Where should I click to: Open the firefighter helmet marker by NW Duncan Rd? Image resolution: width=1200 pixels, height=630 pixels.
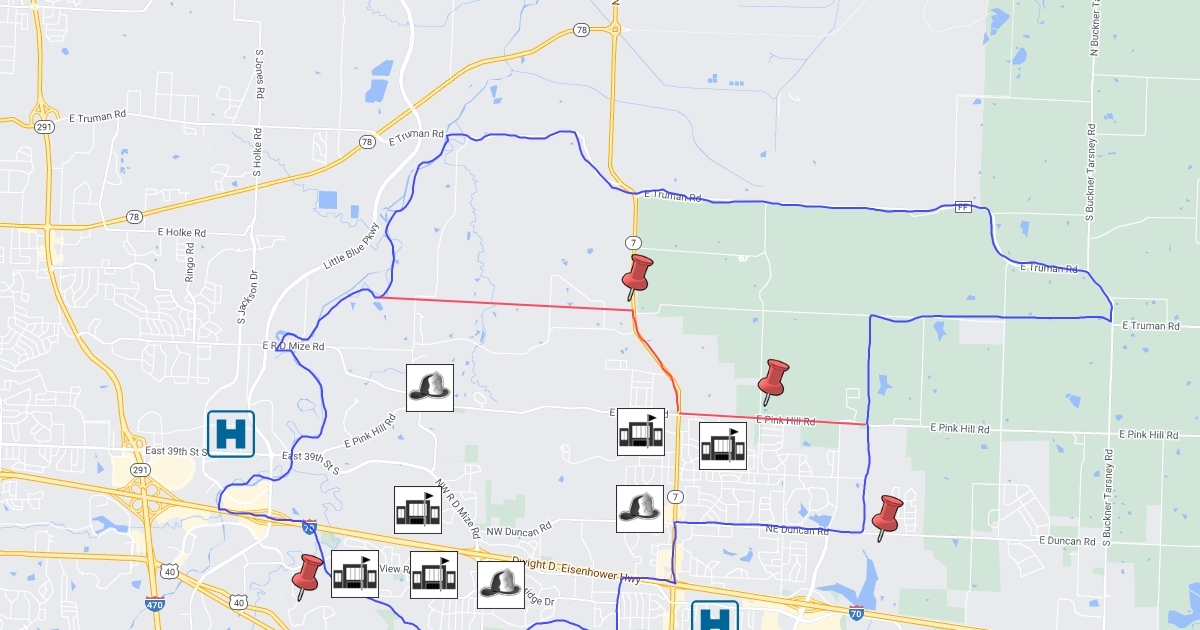pyautogui.click(x=641, y=508)
